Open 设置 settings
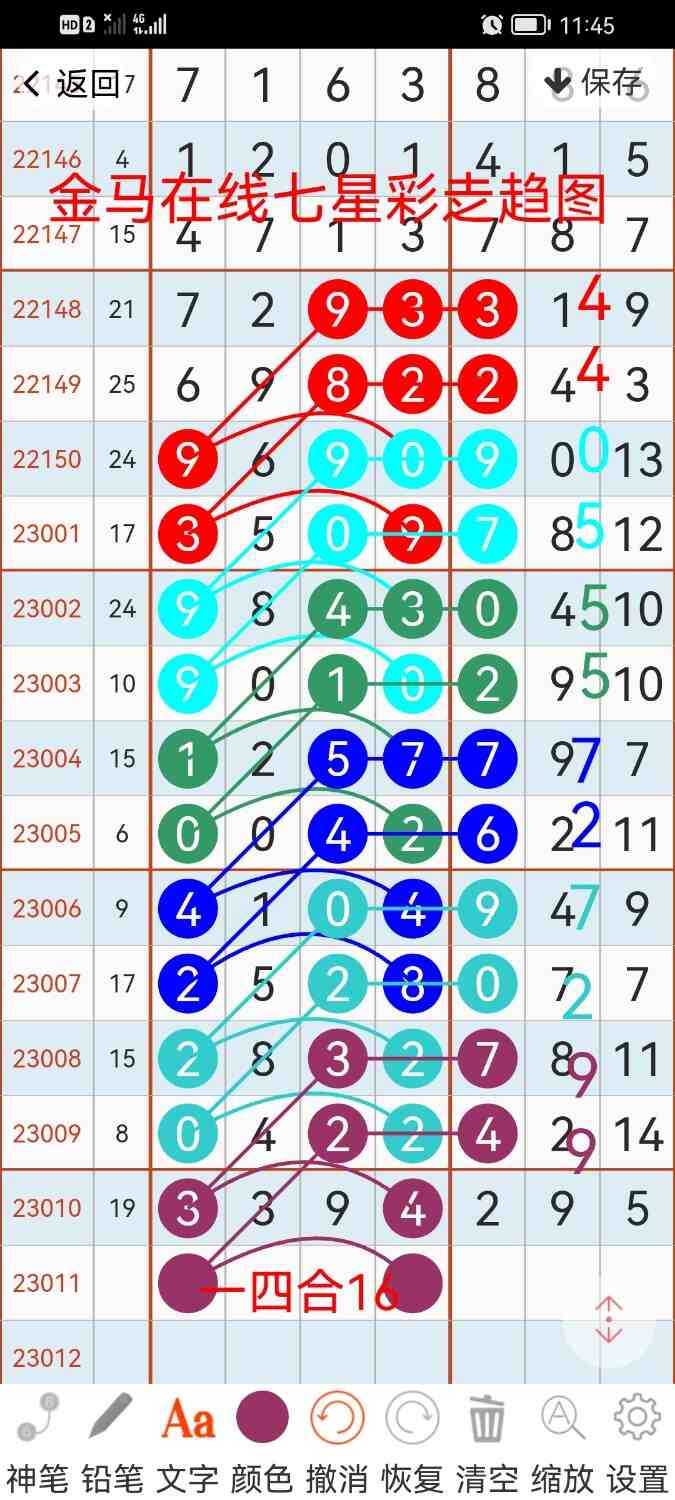The image size is (675, 1500). pyautogui.click(x=637, y=1438)
